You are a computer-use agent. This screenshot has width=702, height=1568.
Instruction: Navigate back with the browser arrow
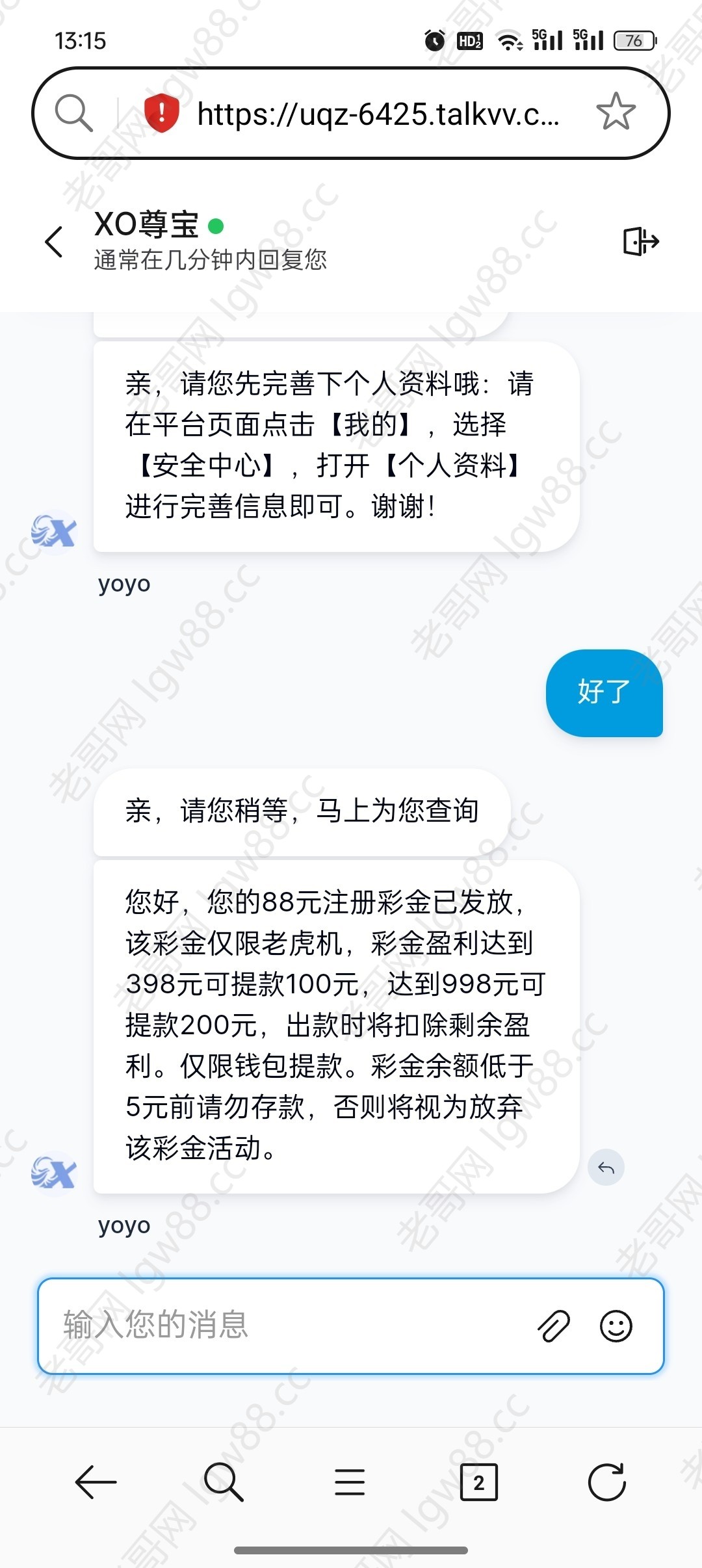[96, 1482]
